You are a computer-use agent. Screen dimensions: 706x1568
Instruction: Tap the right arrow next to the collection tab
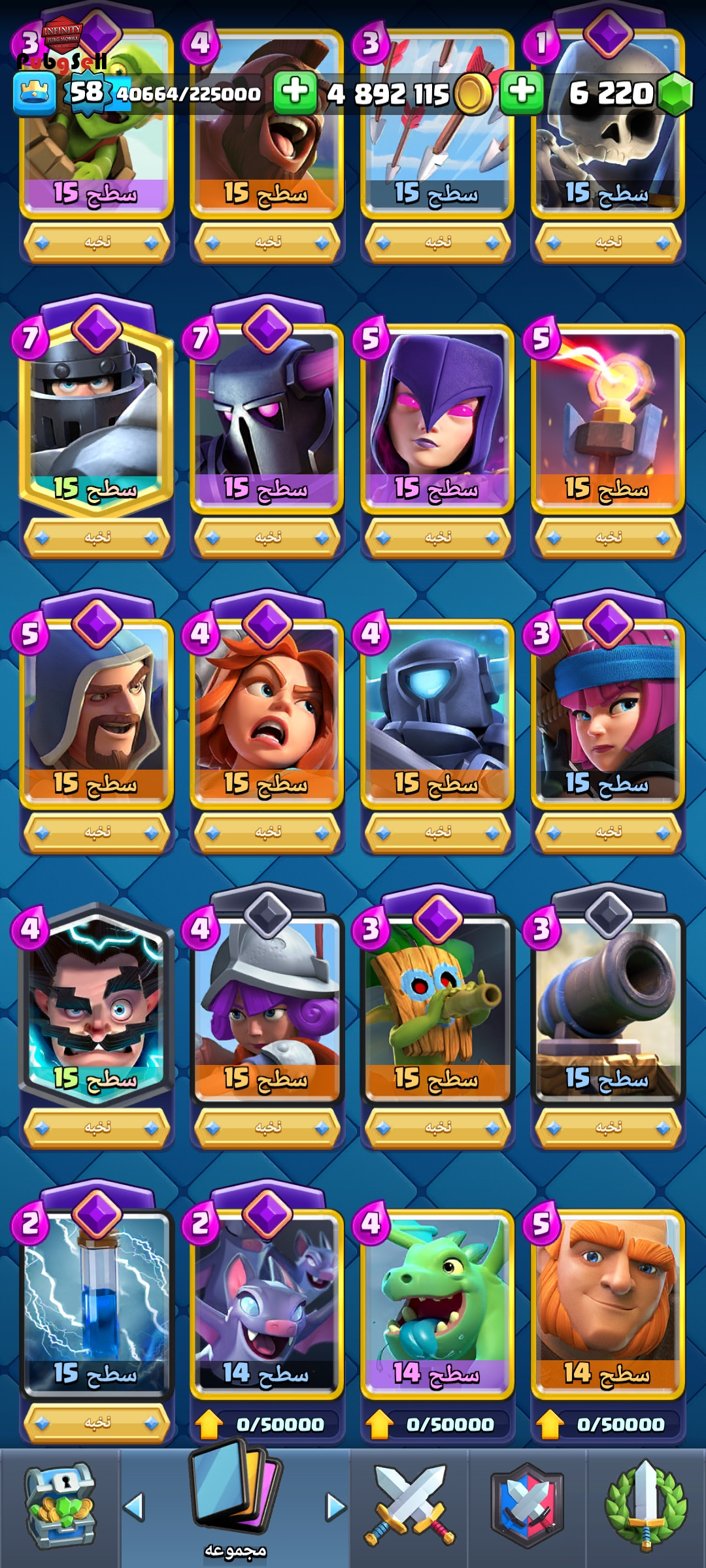click(336, 1507)
